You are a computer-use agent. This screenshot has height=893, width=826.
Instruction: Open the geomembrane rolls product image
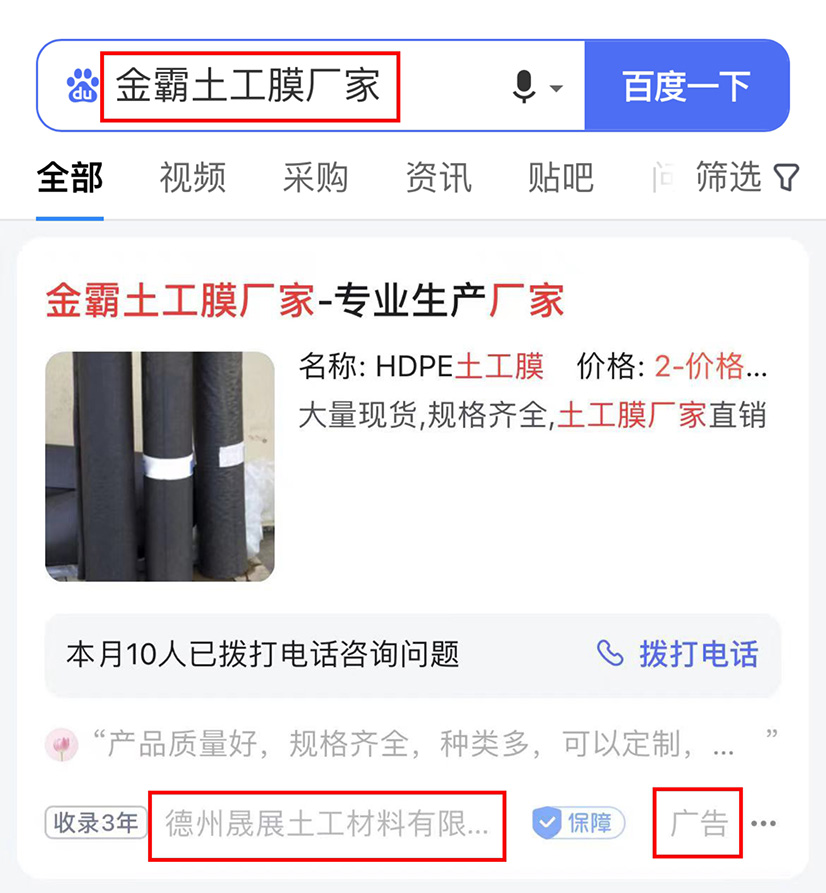160,466
